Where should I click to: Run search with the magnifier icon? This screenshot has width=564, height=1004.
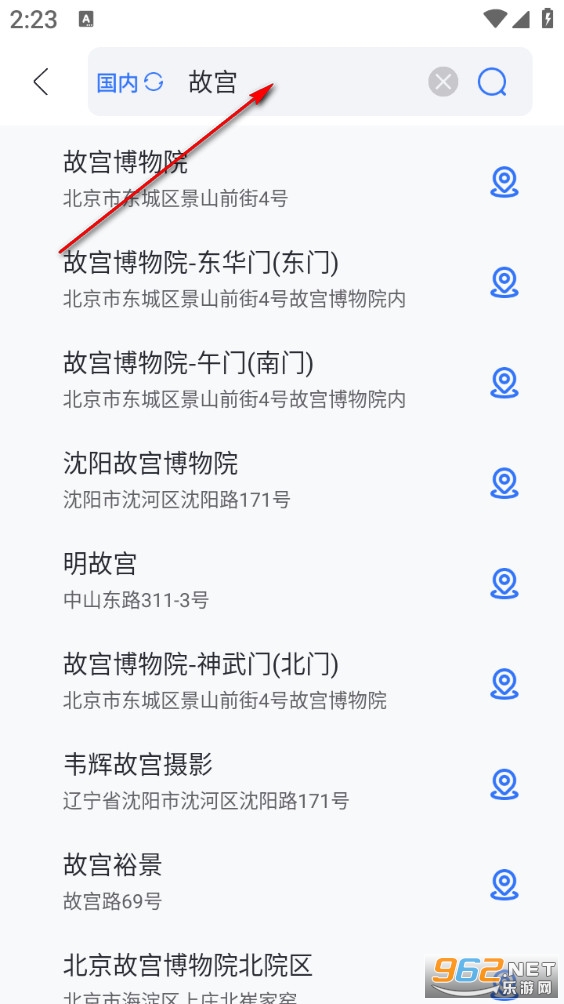click(x=492, y=82)
